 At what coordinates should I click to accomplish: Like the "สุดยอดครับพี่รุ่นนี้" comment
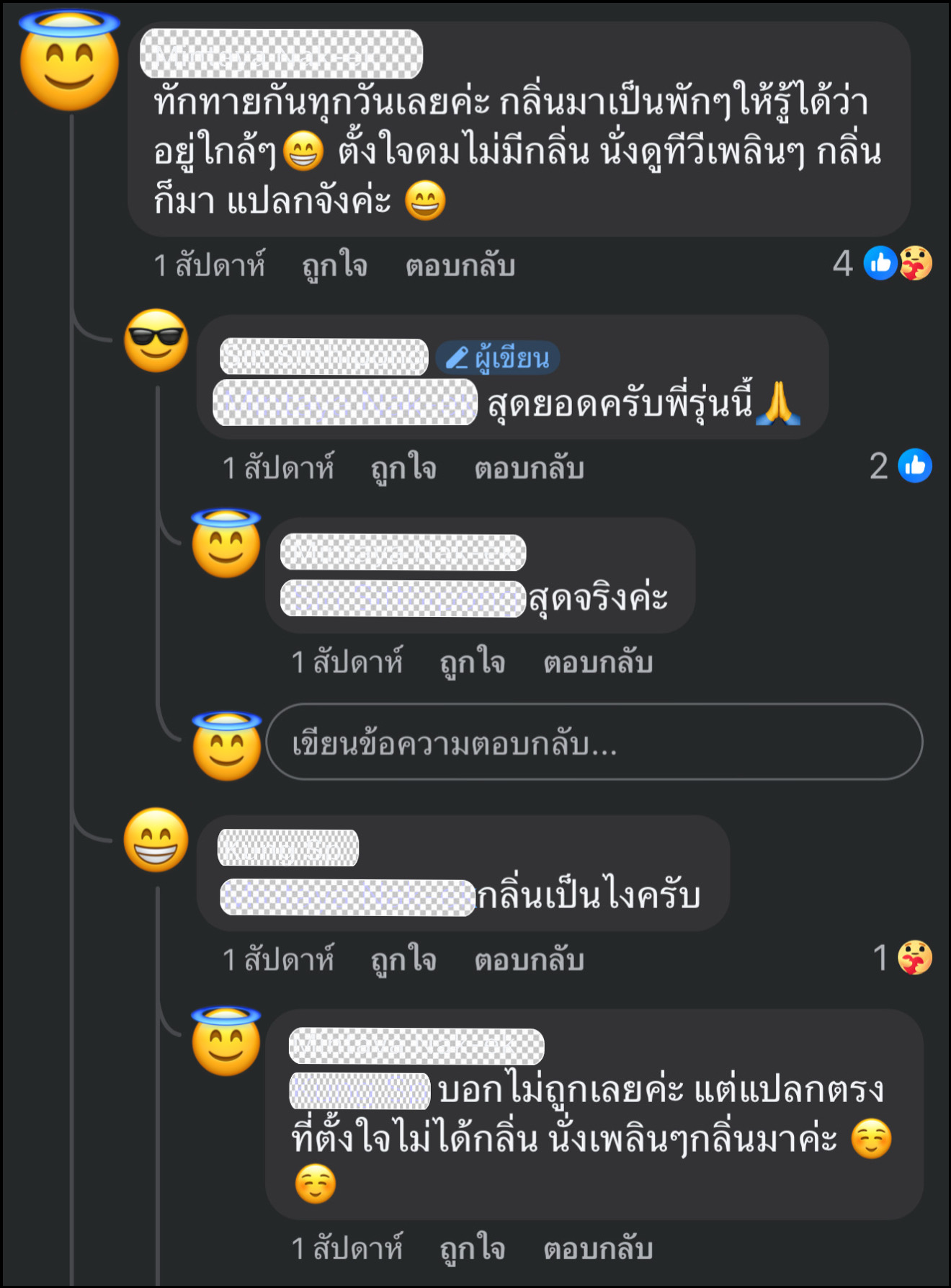(x=403, y=468)
